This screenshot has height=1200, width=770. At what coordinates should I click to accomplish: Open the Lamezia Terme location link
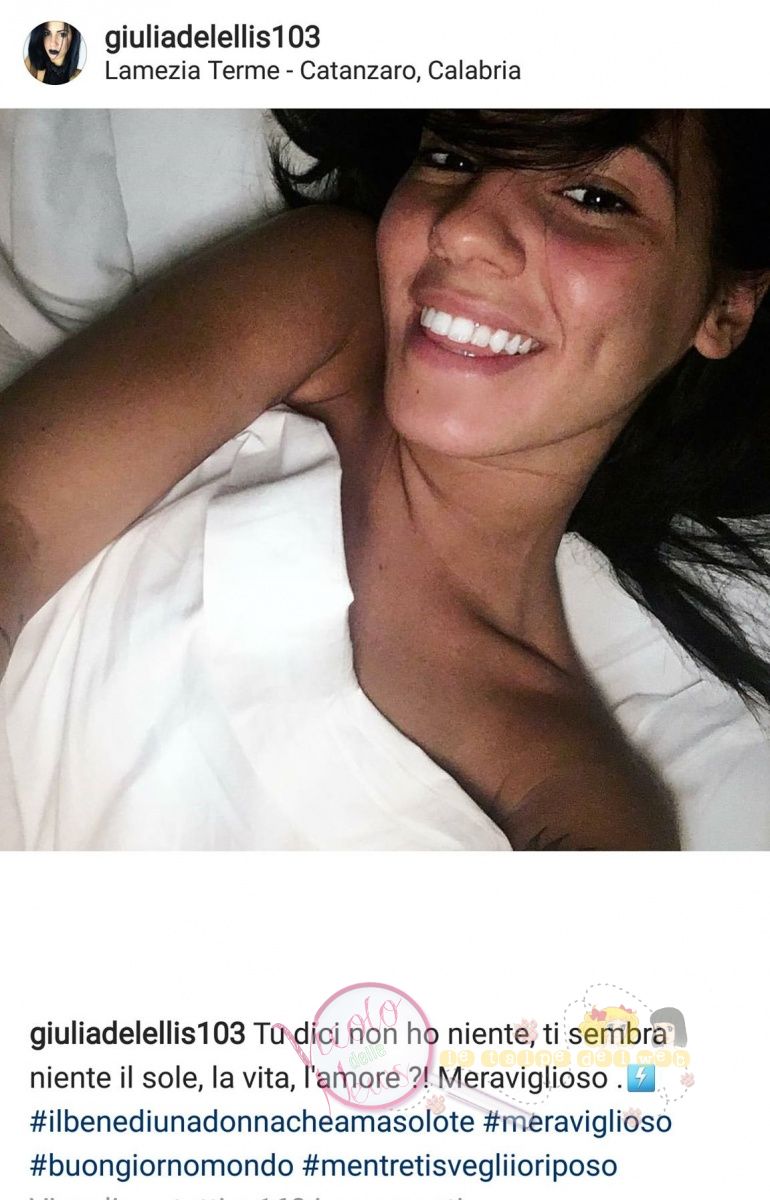tap(312, 71)
